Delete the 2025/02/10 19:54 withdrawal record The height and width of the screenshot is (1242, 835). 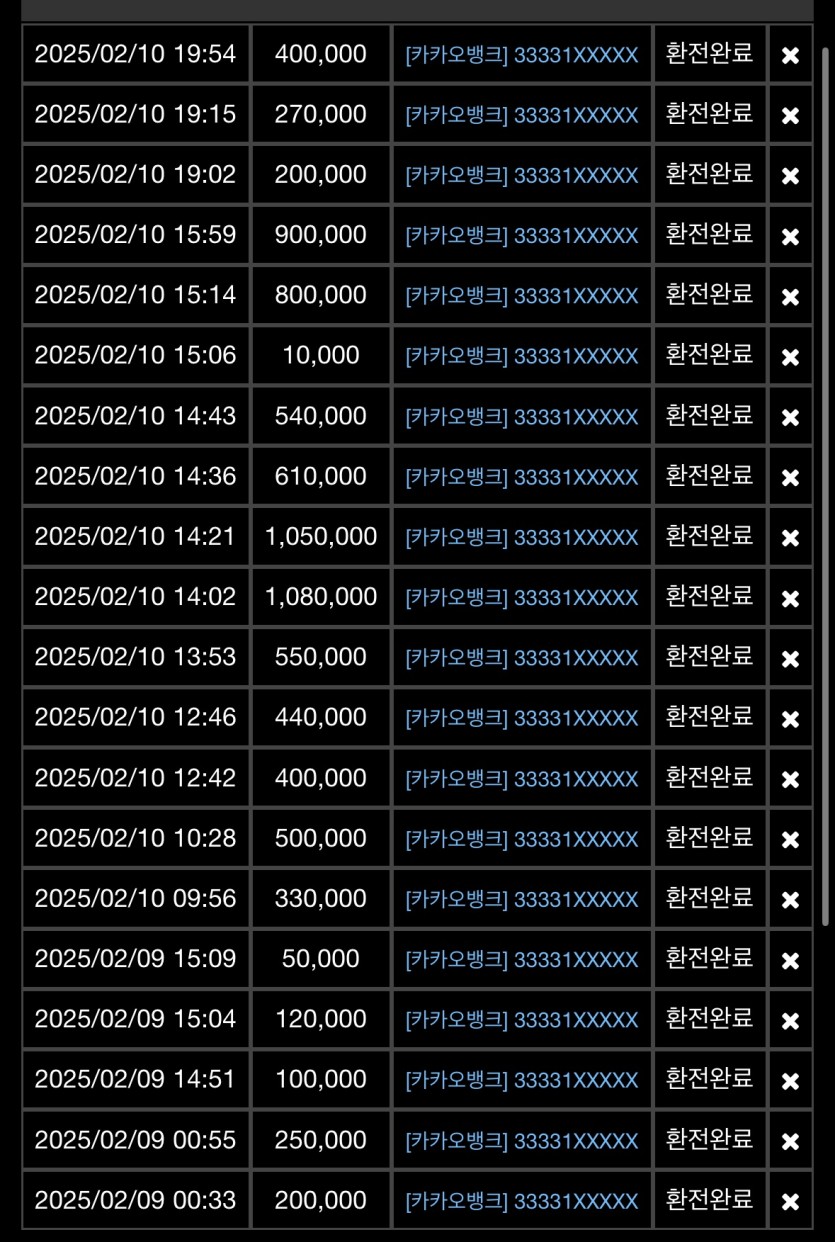pos(790,56)
